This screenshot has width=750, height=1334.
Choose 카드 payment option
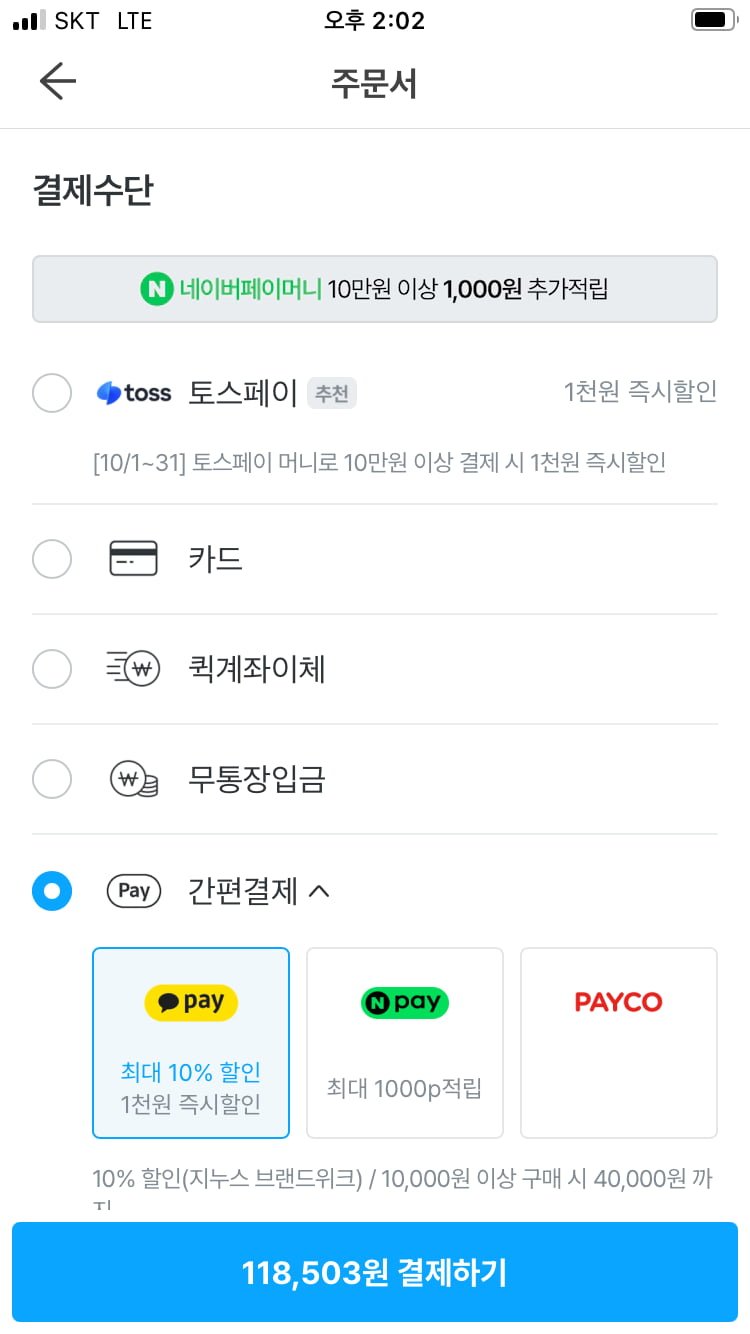pyautogui.click(x=52, y=559)
